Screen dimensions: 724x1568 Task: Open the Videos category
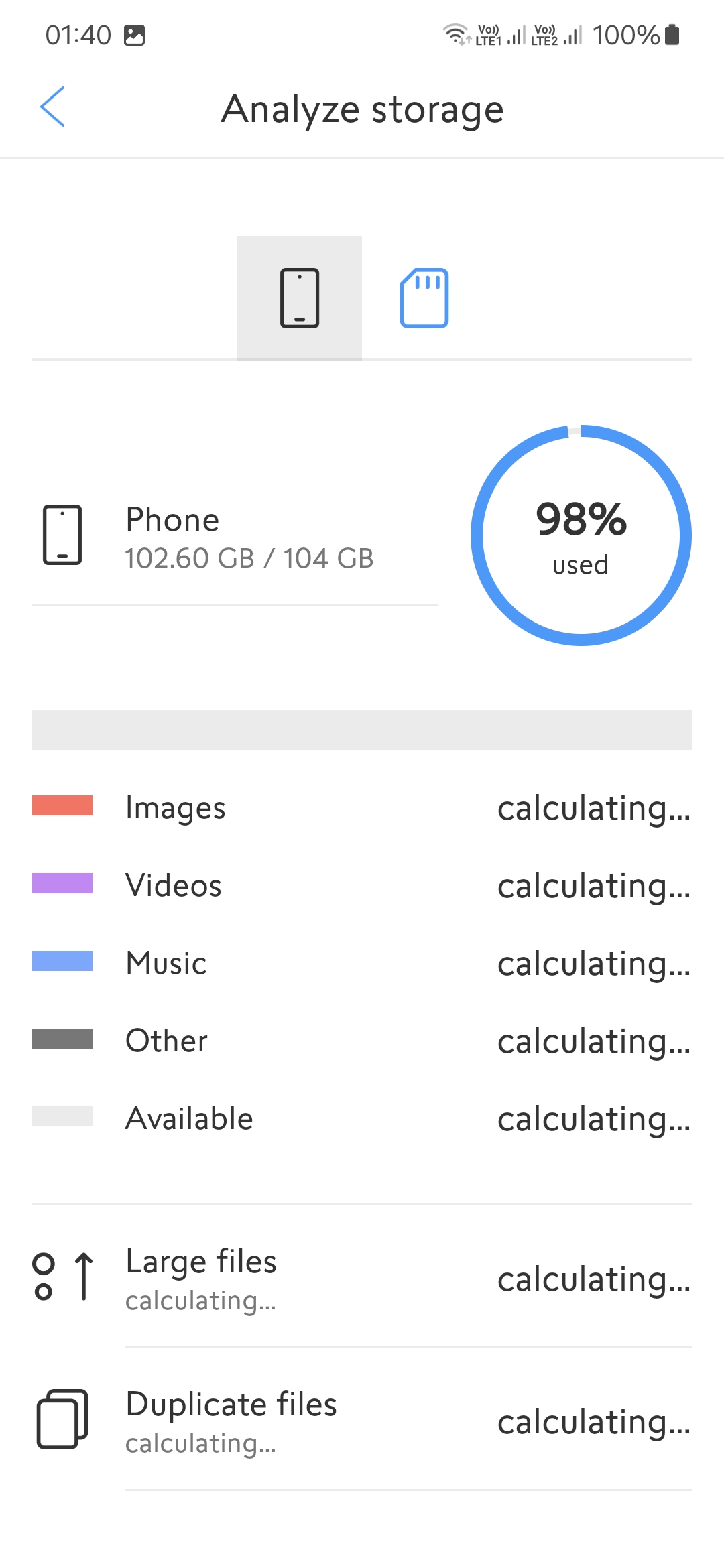tap(362, 885)
